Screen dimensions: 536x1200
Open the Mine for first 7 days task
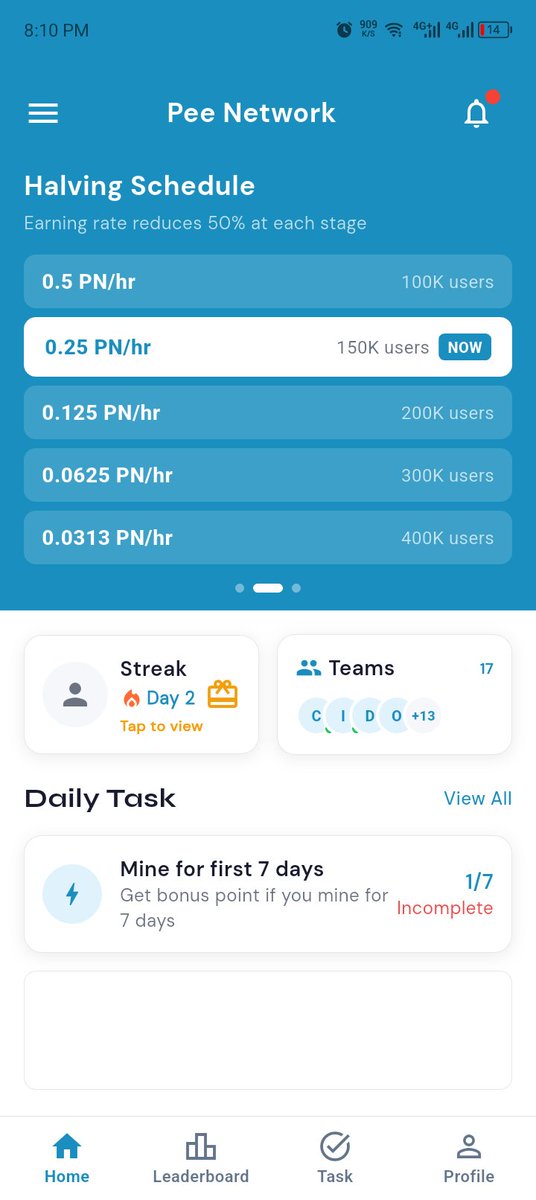tap(268, 894)
